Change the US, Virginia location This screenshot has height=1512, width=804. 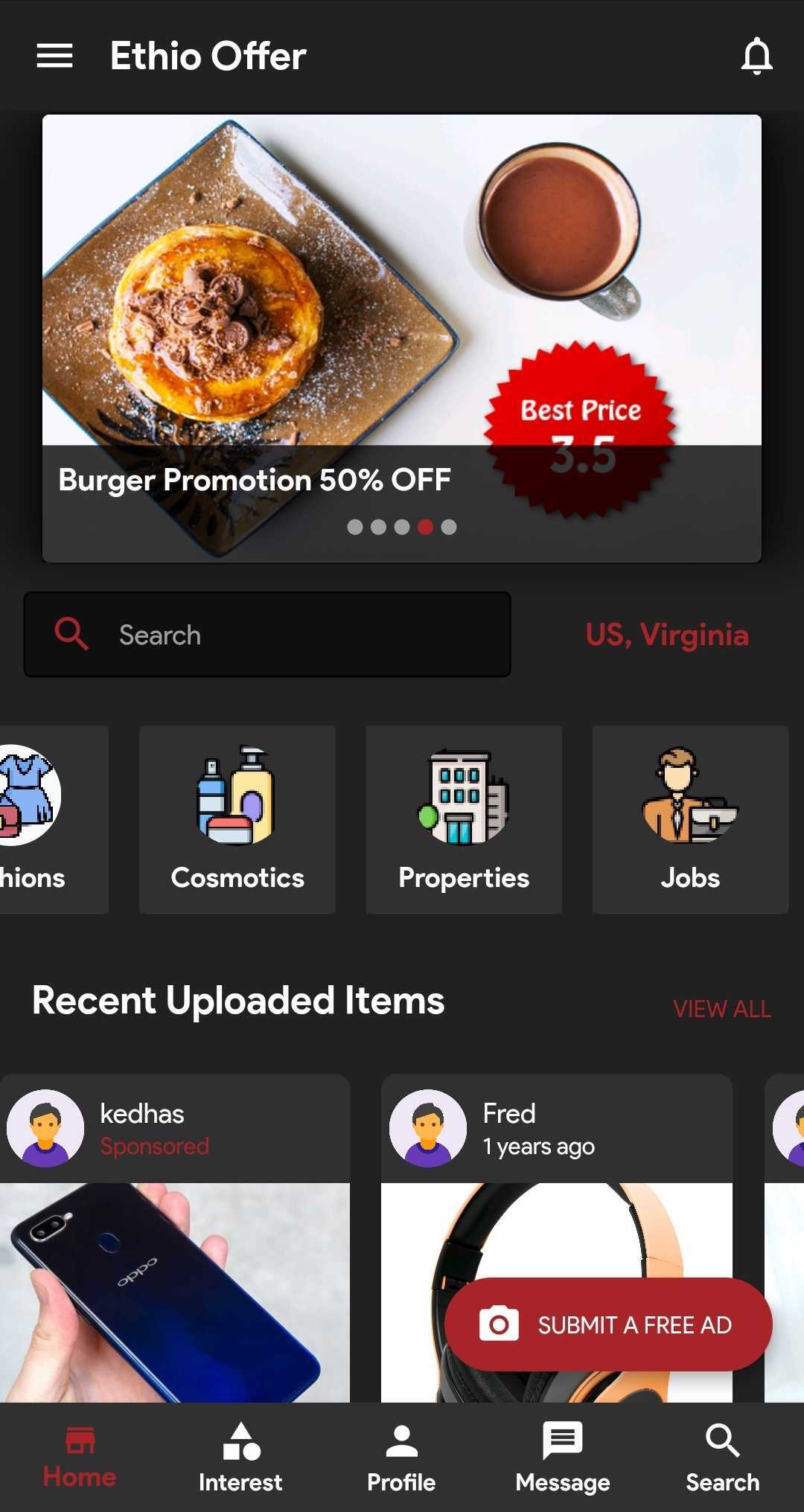tap(666, 635)
